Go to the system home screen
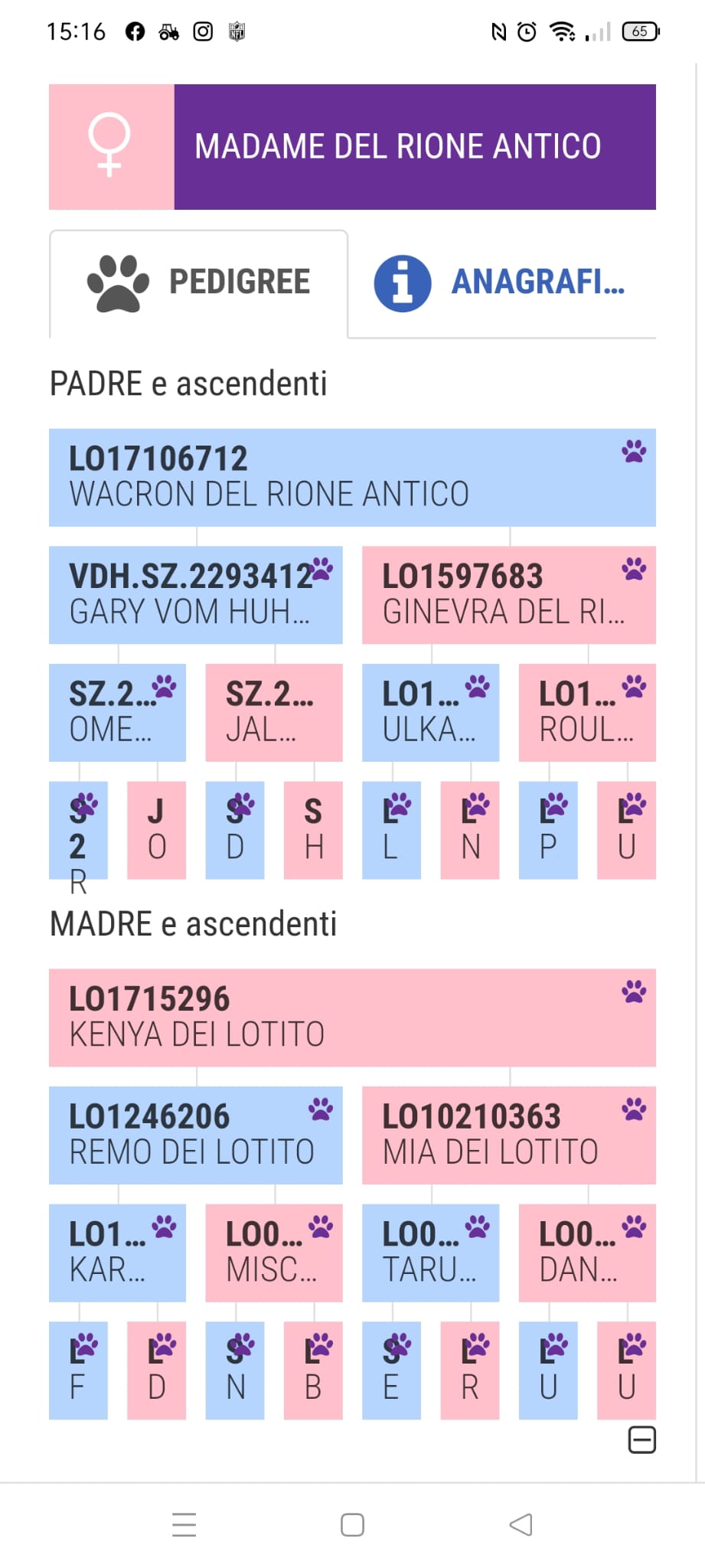This screenshot has width=705, height=1568. (352, 1524)
